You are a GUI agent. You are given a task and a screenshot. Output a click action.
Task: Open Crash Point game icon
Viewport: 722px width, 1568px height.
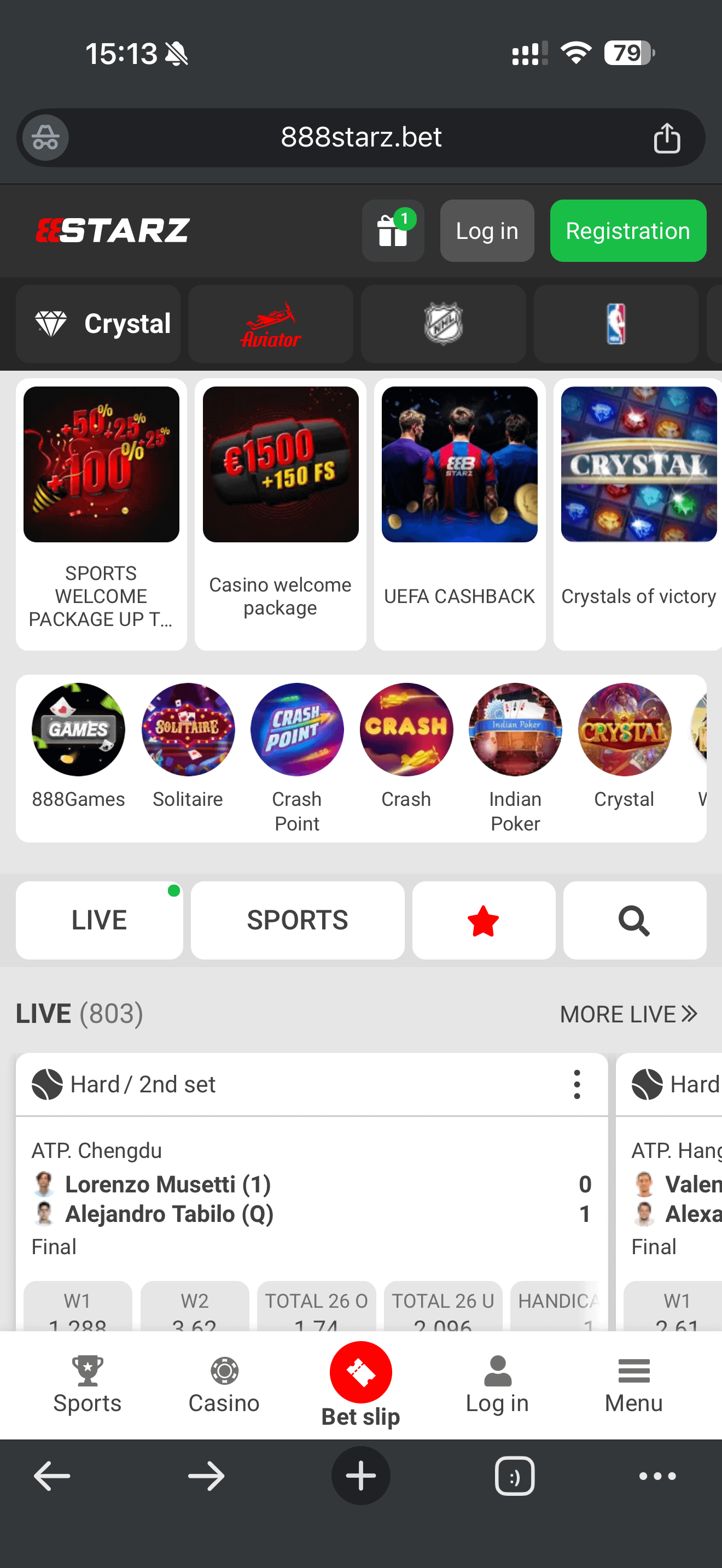tap(297, 729)
